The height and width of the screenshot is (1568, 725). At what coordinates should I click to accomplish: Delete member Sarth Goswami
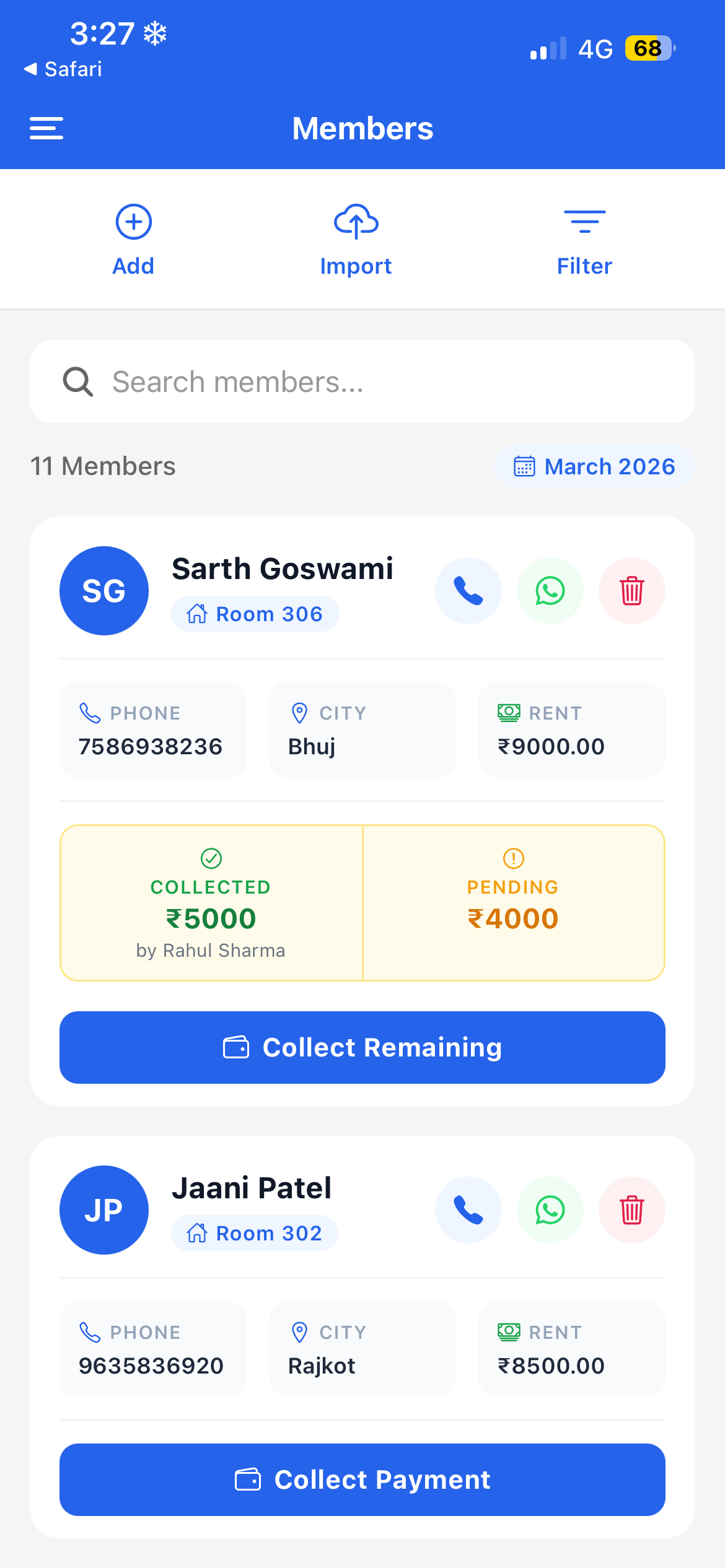[631, 590]
